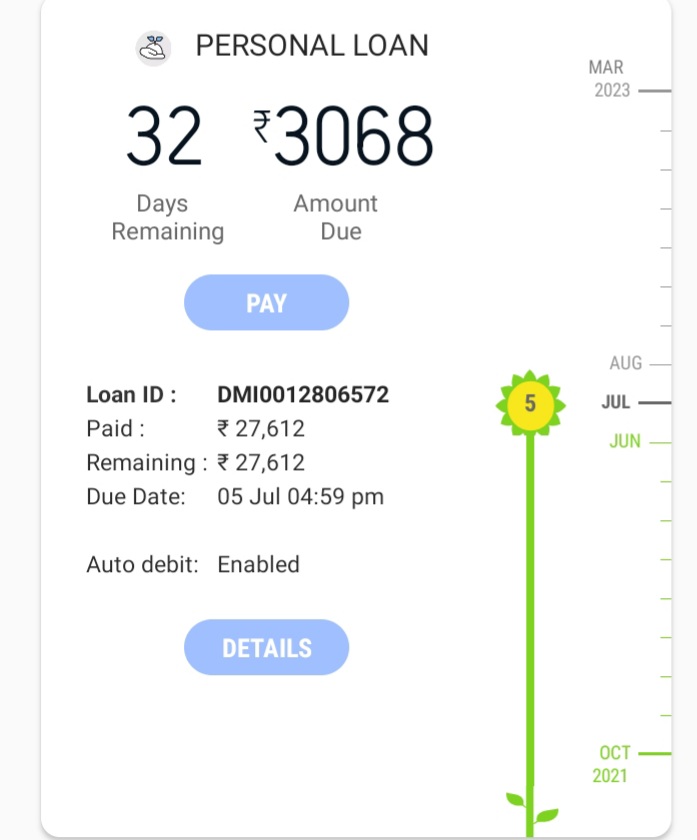The image size is (697, 840).
Task: Open loan DETAILS
Action: coord(266,648)
